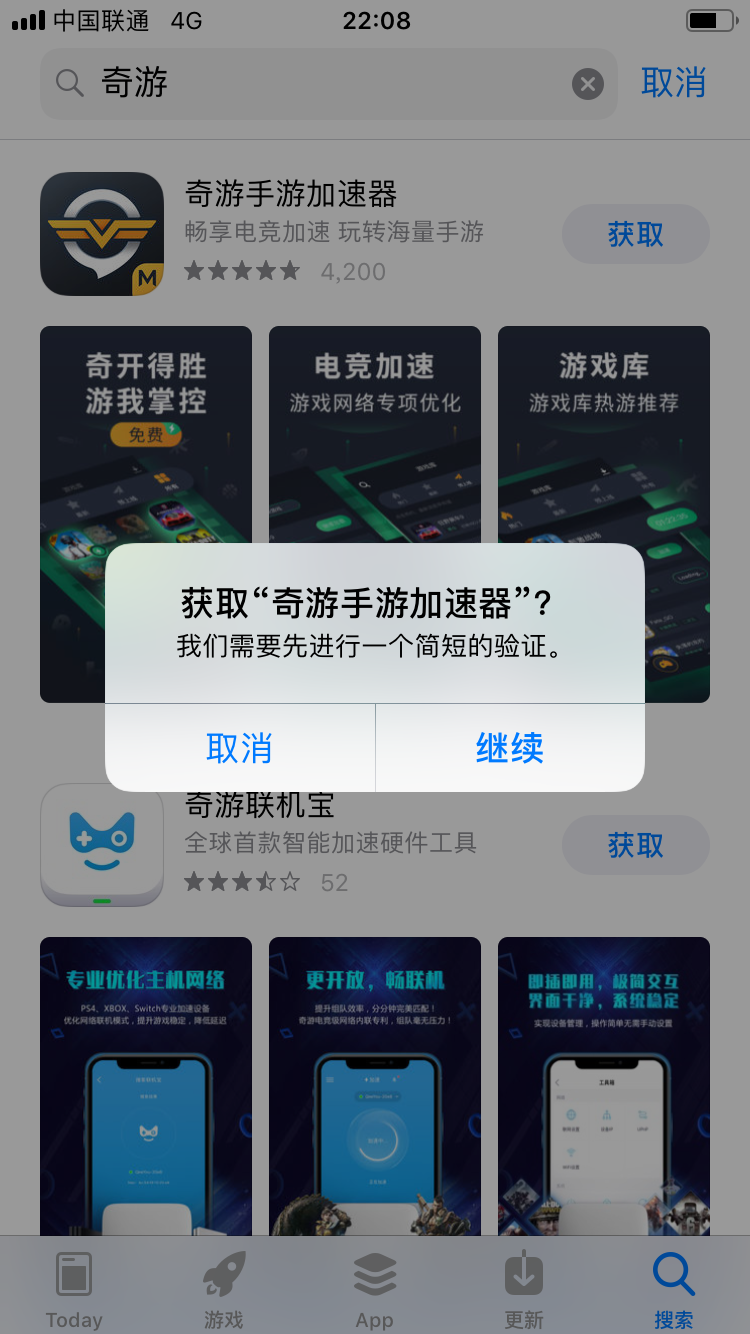Get the 奇游联机宝 app
Viewport: 750px width, 1334px height.
coord(635,846)
